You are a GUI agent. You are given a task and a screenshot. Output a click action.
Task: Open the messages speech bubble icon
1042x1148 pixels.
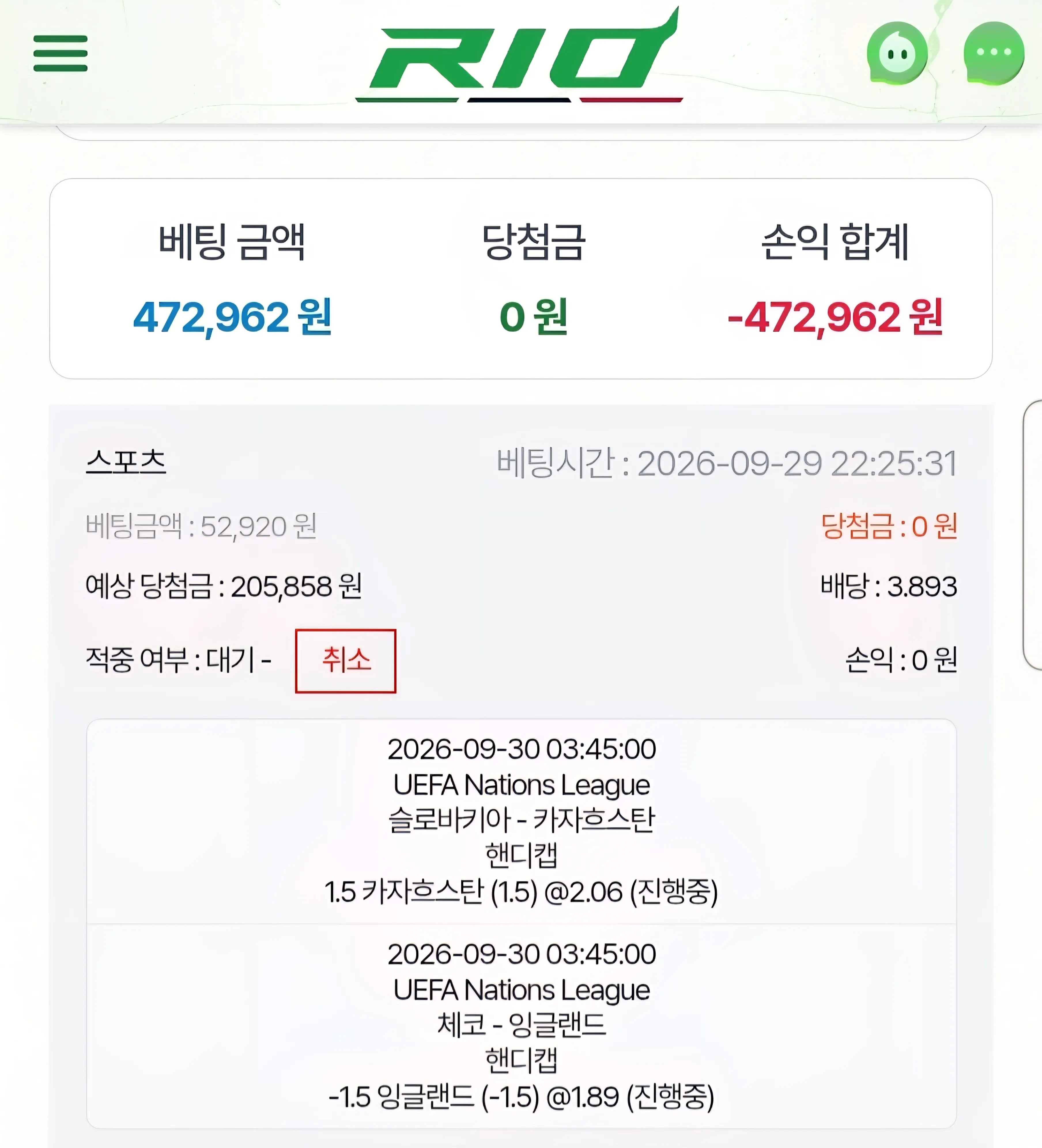click(994, 54)
